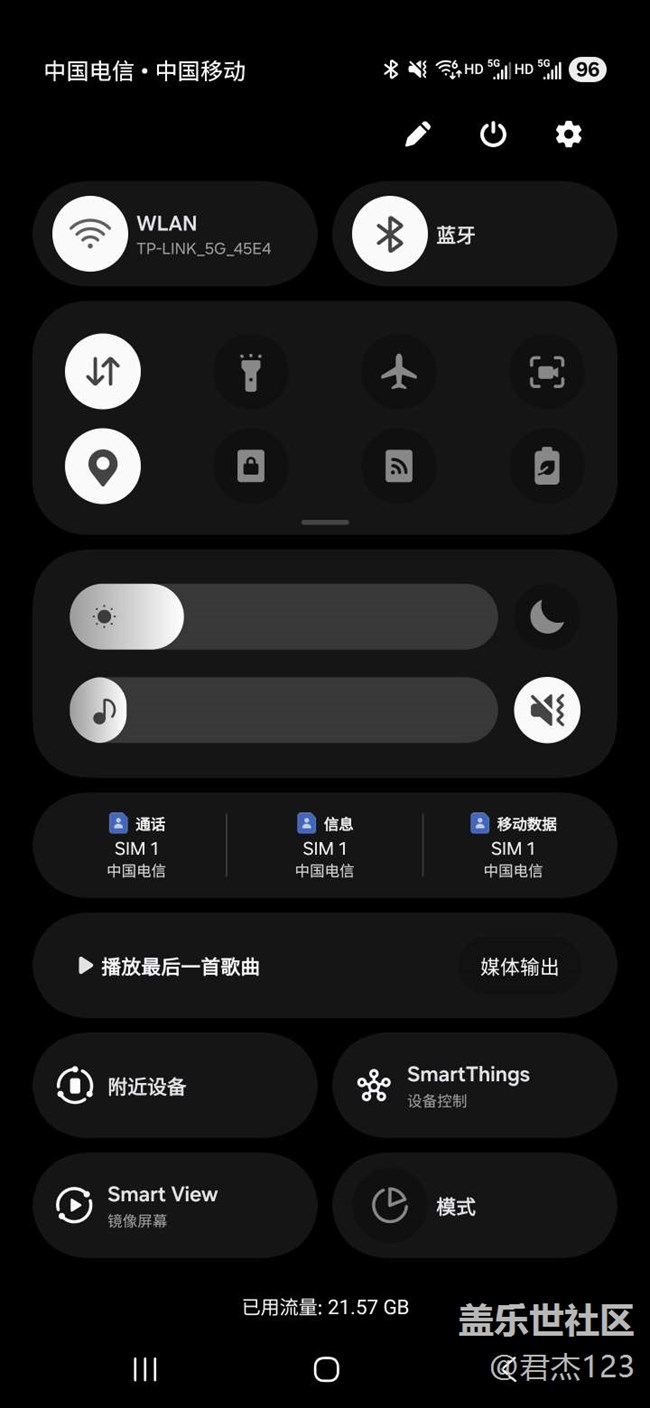Enable airplane mode
Image resolution: width=650 pixels, height=1408 pixels.
coord(399,372)
